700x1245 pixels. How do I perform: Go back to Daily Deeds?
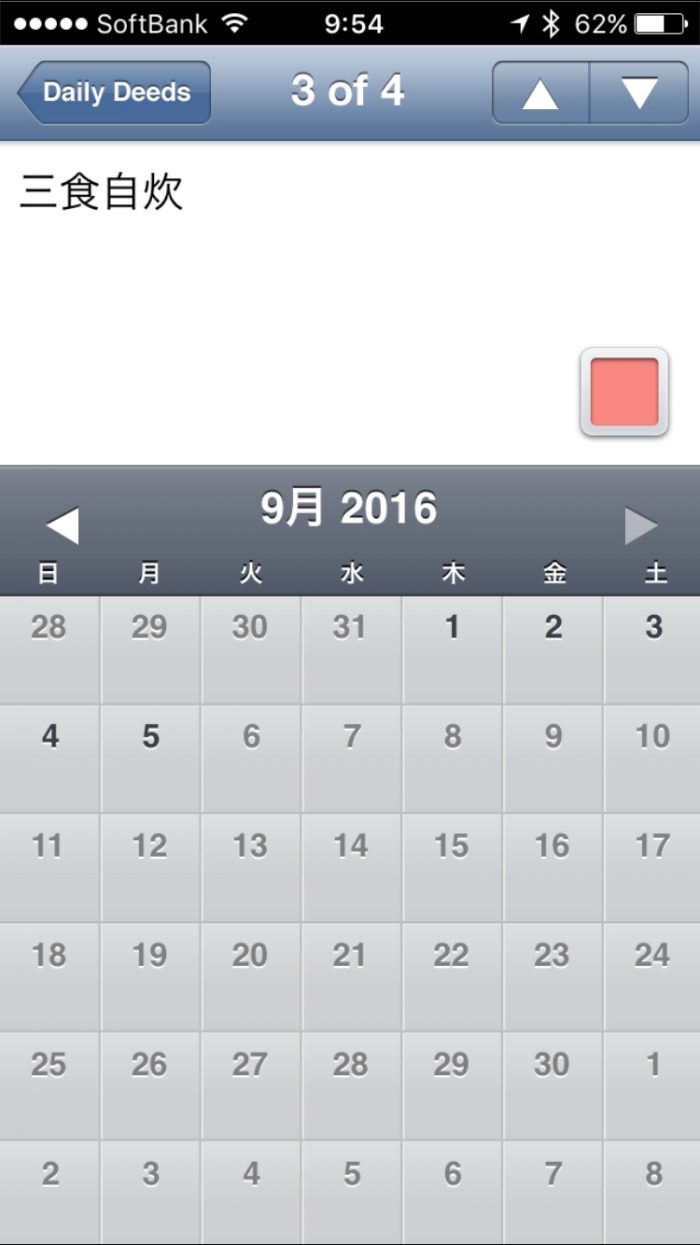116,93
